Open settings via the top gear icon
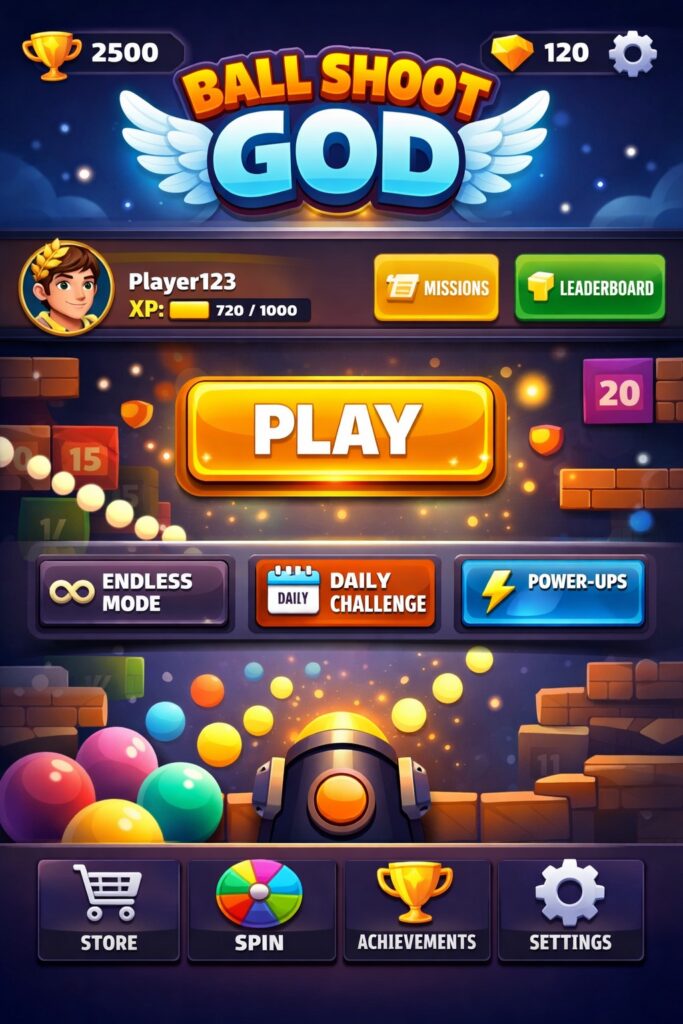Image resolution: width=683 pixels, height=1024 pixels. (633, 53)
